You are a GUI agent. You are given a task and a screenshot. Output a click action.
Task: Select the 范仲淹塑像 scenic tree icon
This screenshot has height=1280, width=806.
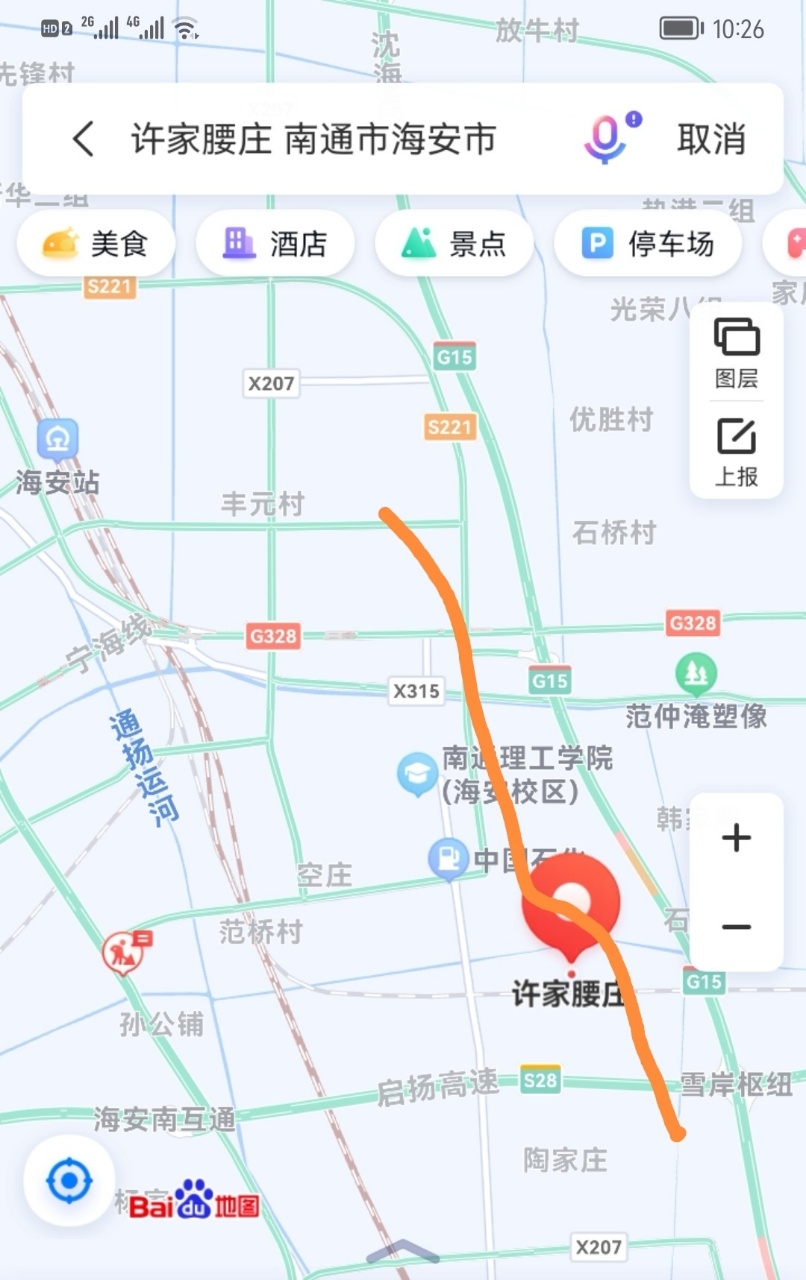[x=696, y=673]
